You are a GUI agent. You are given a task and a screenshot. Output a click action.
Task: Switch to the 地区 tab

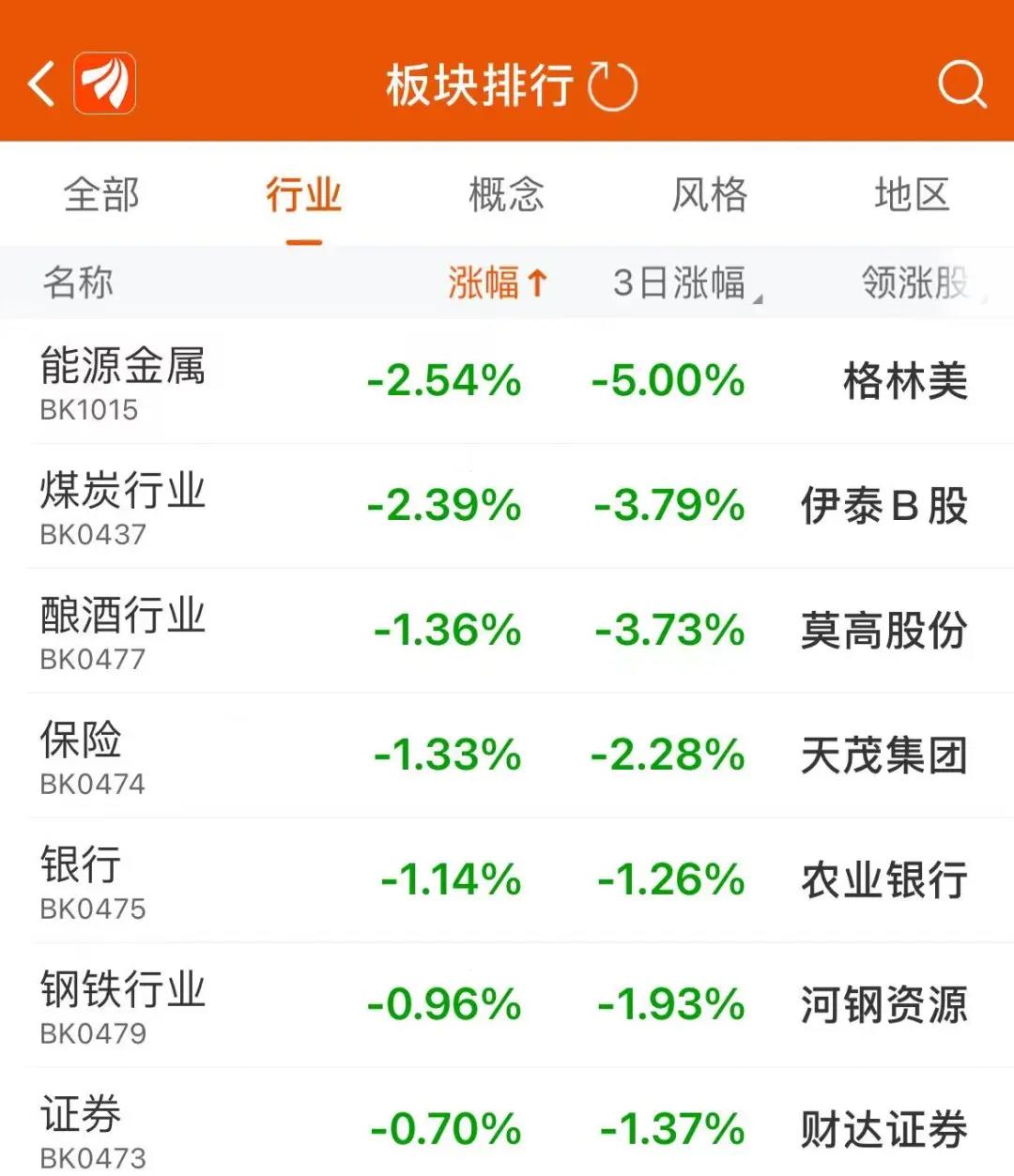click(912, 195)
